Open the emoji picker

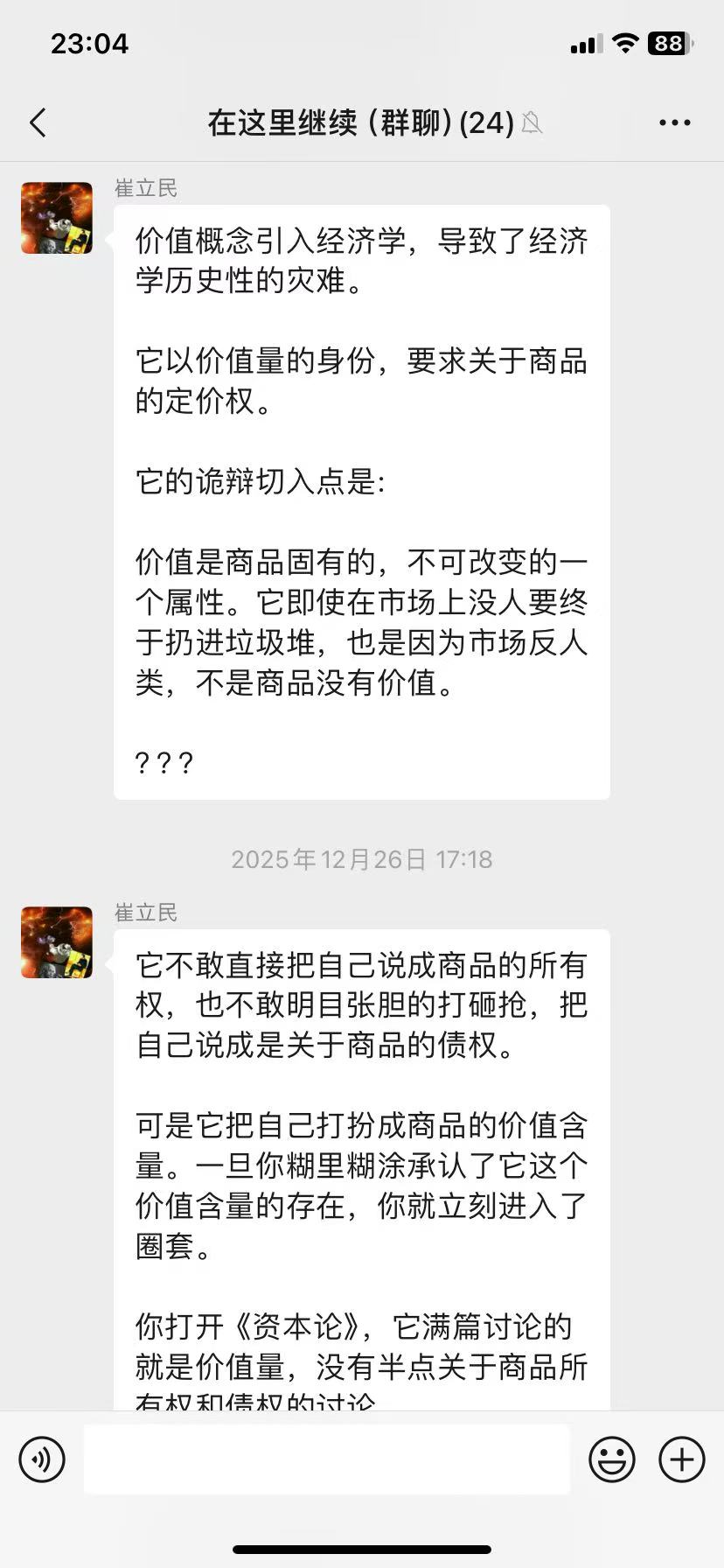tap(613, 1459)
